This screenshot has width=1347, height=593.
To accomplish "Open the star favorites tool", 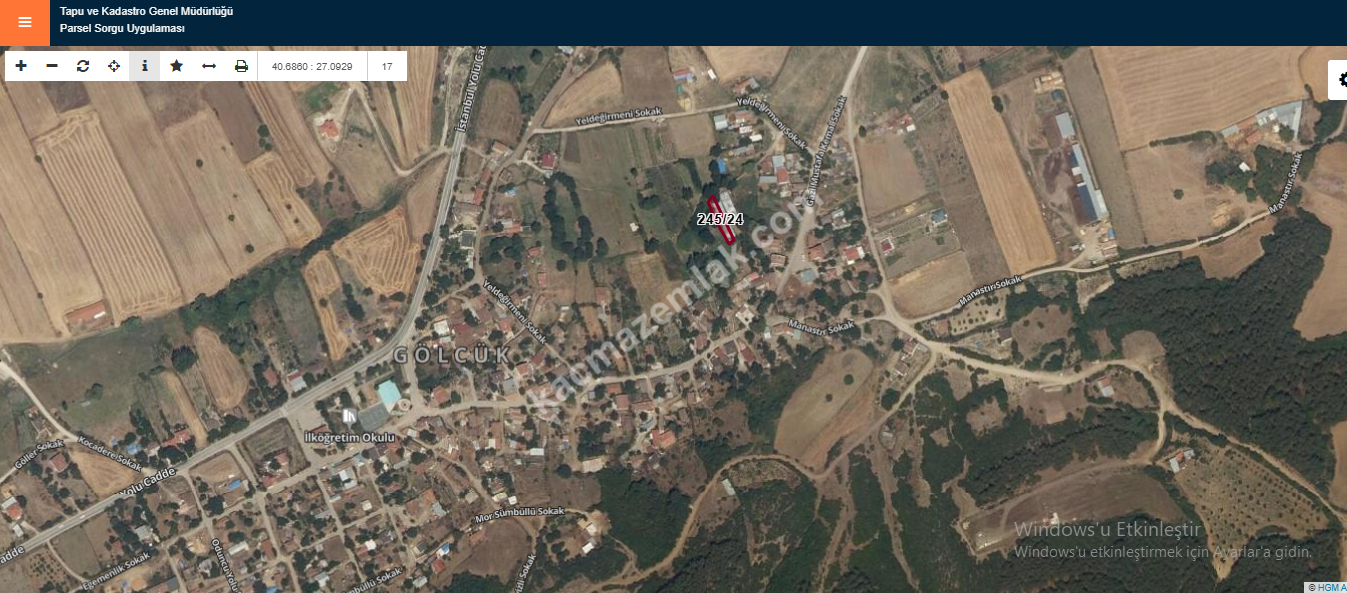I will pos(177,66).
